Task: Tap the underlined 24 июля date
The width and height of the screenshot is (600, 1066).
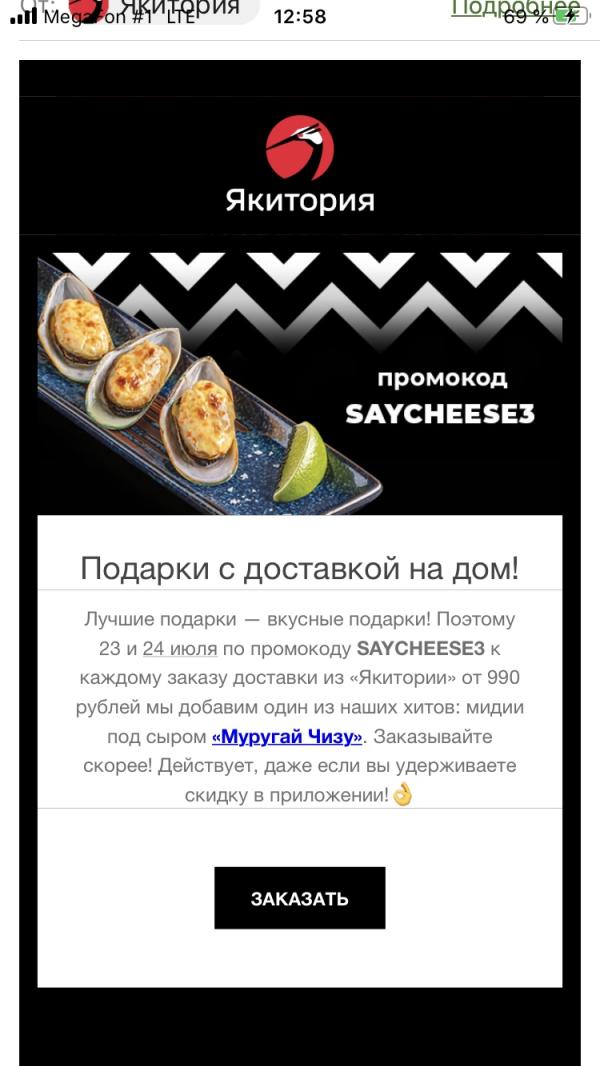Action: (180, 649)
